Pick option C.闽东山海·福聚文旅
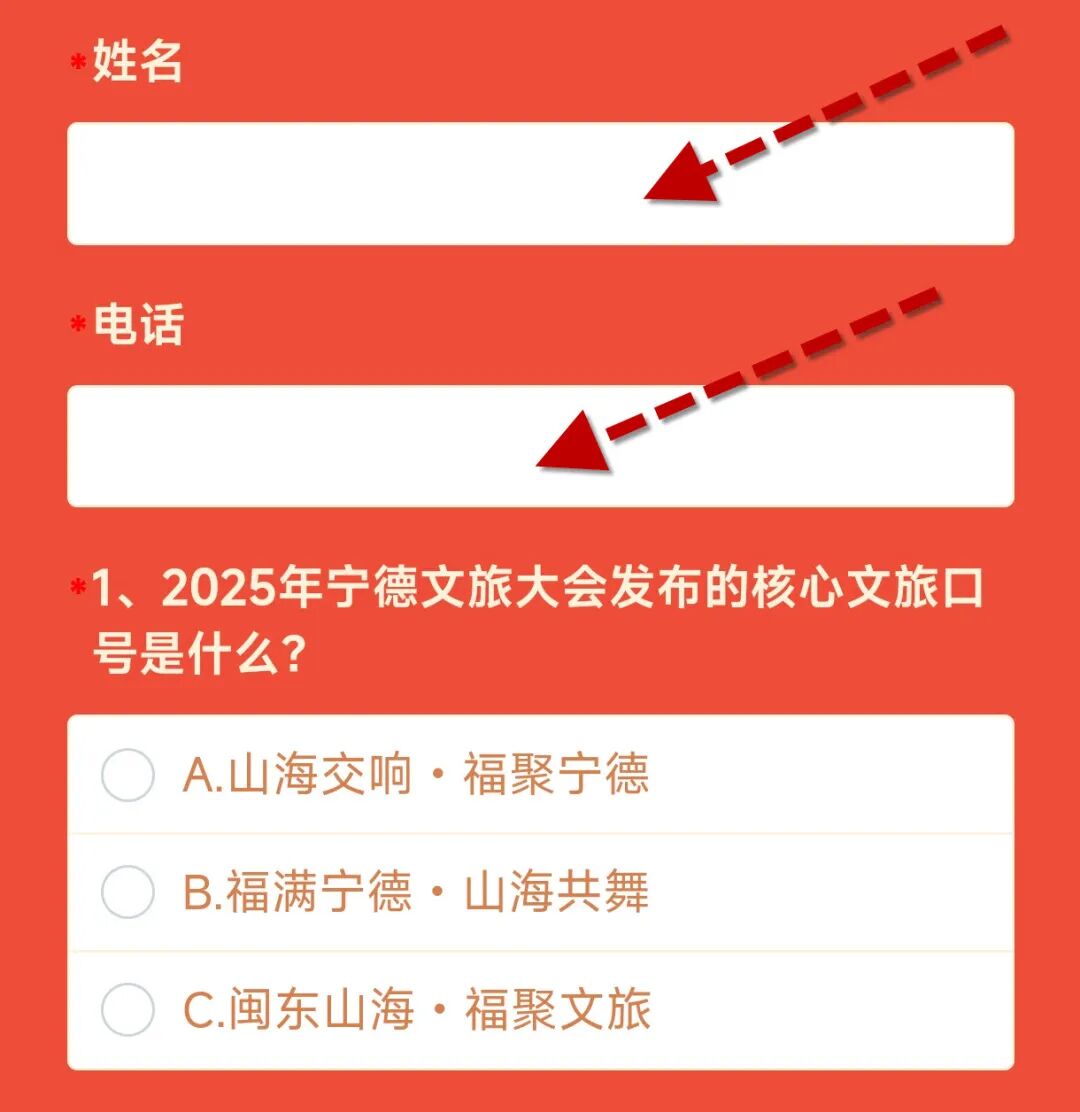This screenshot has height=1112, width=1080. click(128, 1009)
